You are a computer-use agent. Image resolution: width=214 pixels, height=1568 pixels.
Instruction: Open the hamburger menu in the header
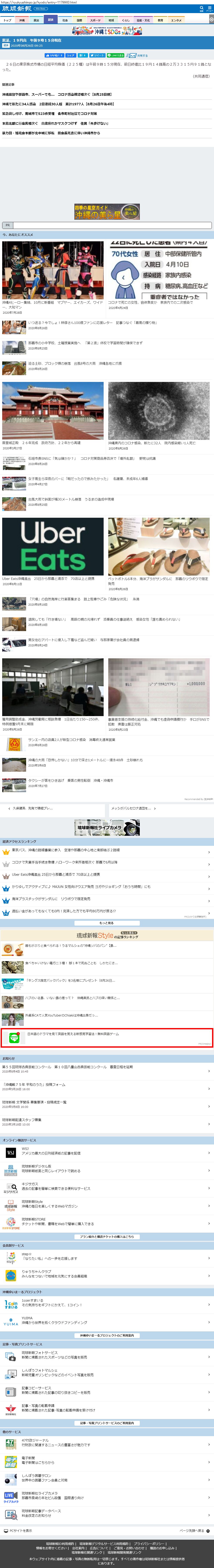click(x=209, y=9)
